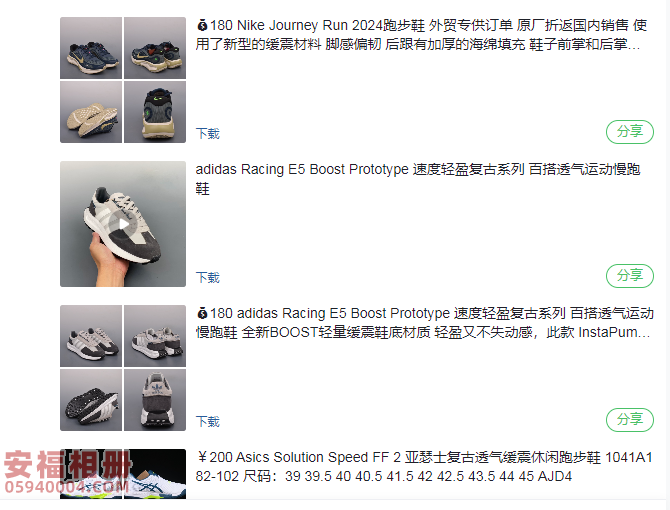Image resolution: width=670 pixels, height=510 pixels.
Task: Share the Nike Journey Run 2024 listing
Action: (629, 131)
